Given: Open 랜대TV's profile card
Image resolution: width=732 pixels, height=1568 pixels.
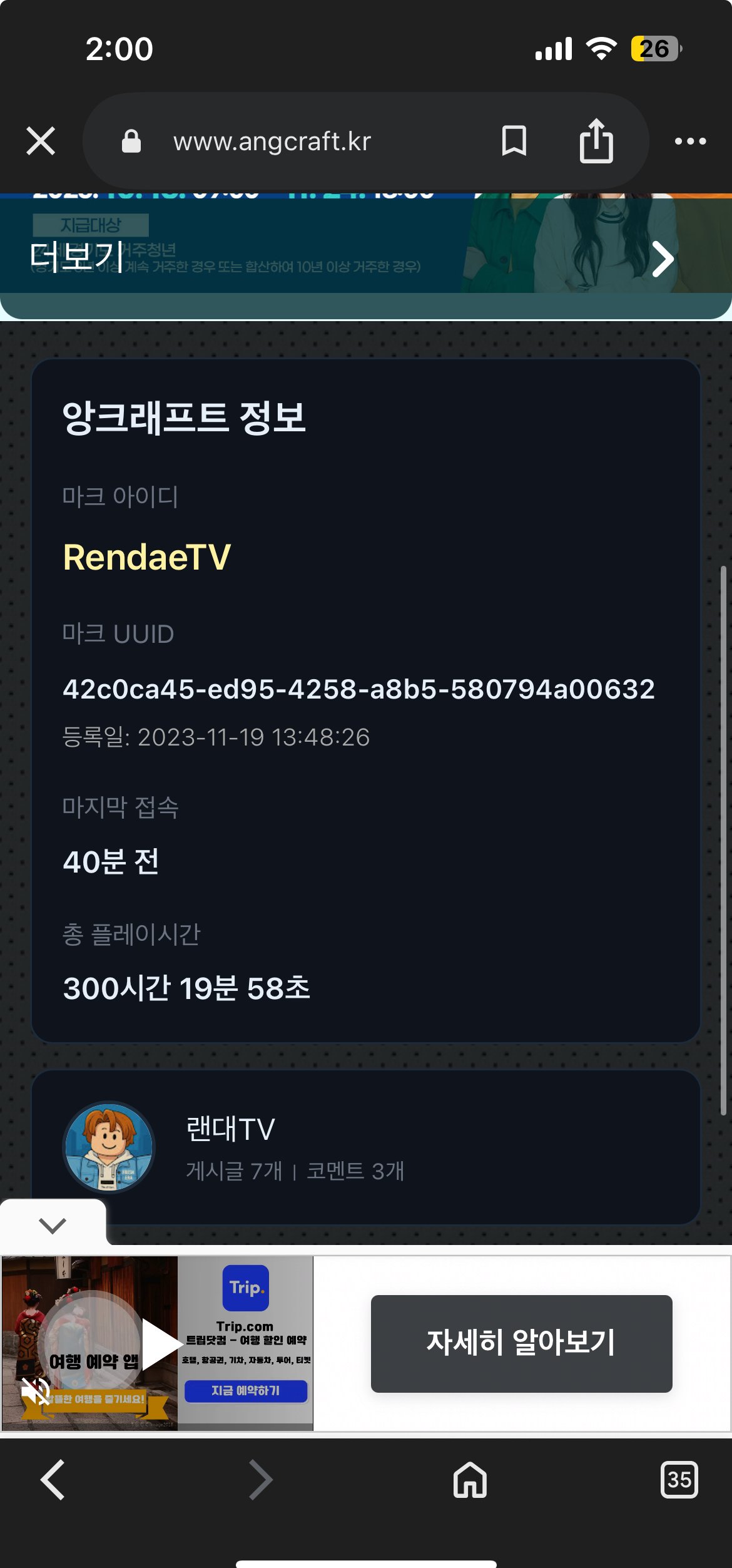Looking at the screenshot, I should pos(365,1147).
